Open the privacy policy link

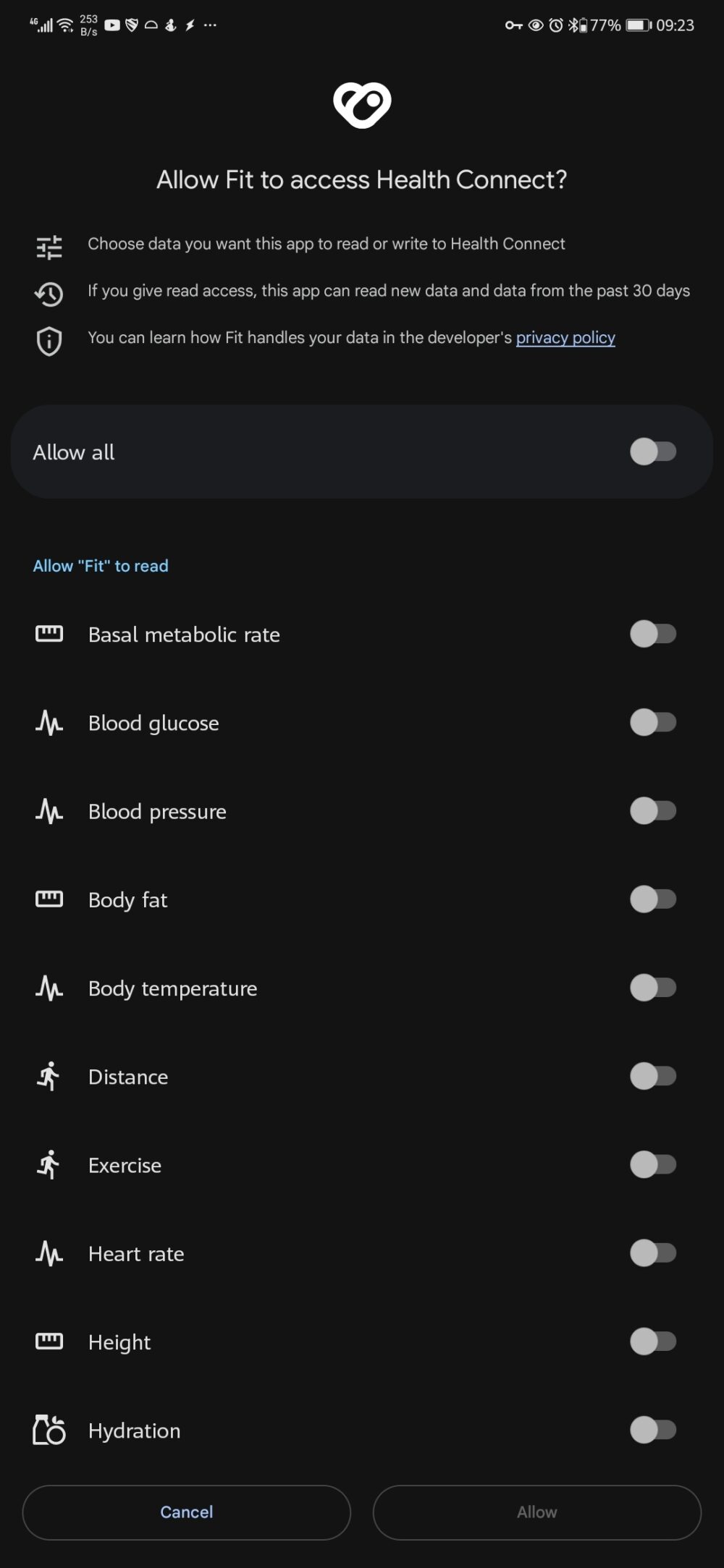(565, 337)
